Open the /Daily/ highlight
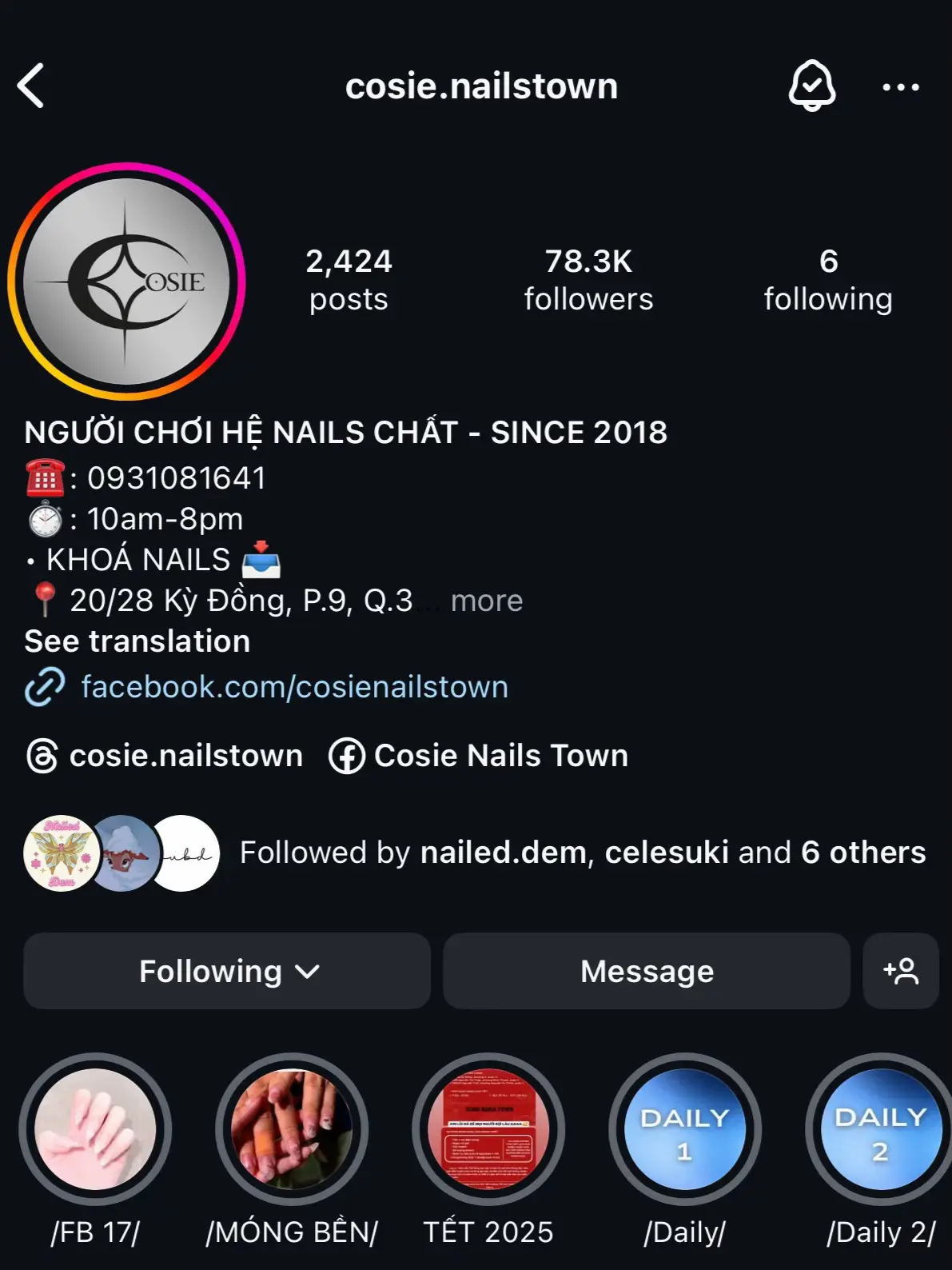This screenshot has width=952, height=1270. 685,1129
